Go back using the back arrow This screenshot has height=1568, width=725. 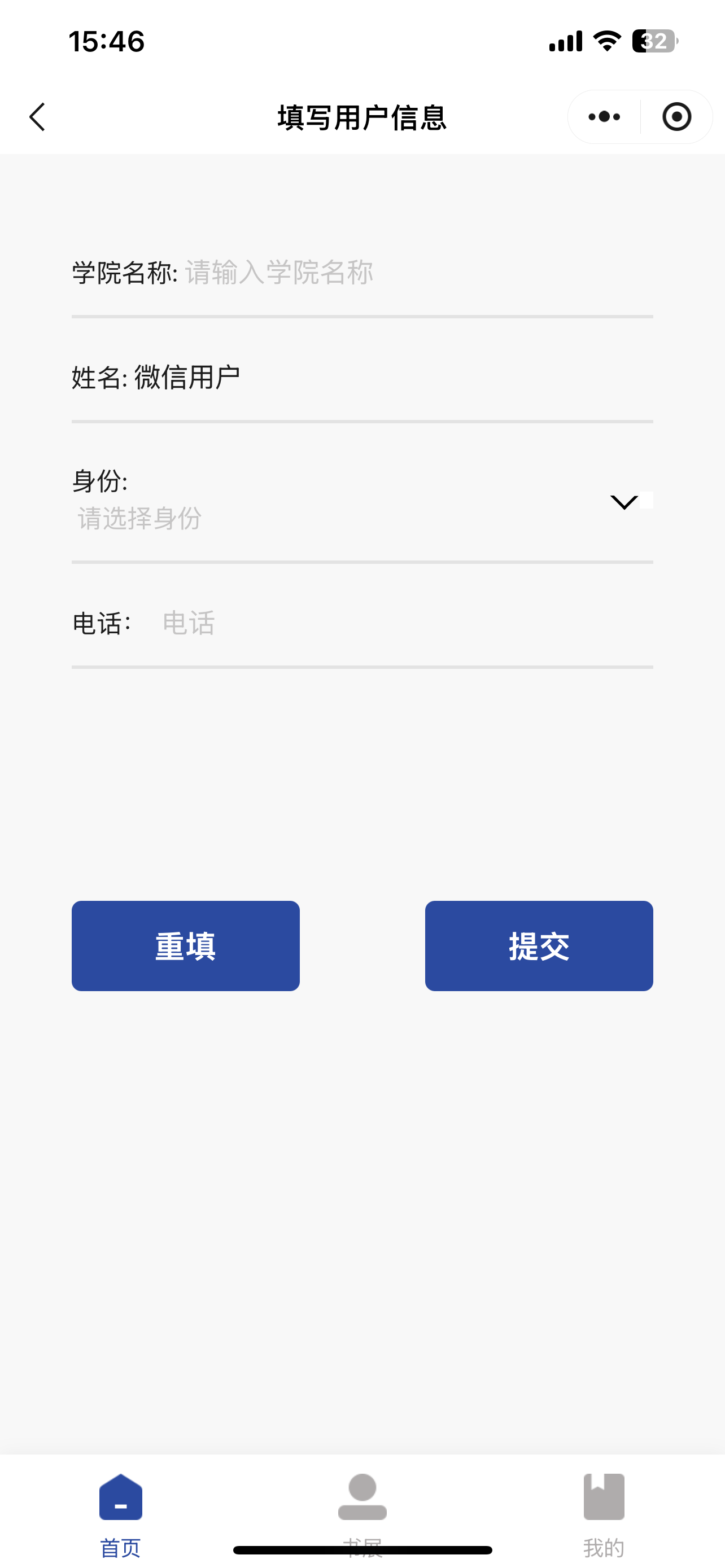pos(38,117)
